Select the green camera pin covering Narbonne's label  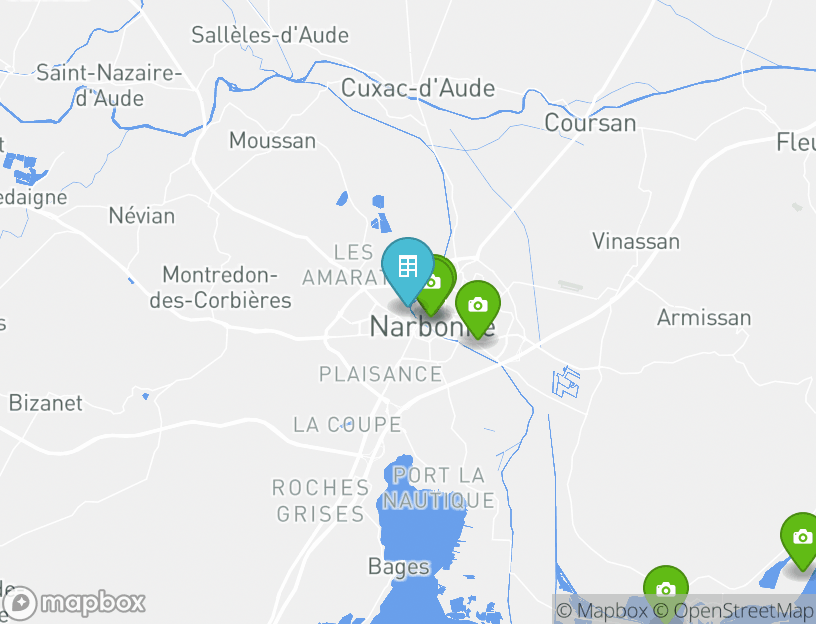click(478, 305)
